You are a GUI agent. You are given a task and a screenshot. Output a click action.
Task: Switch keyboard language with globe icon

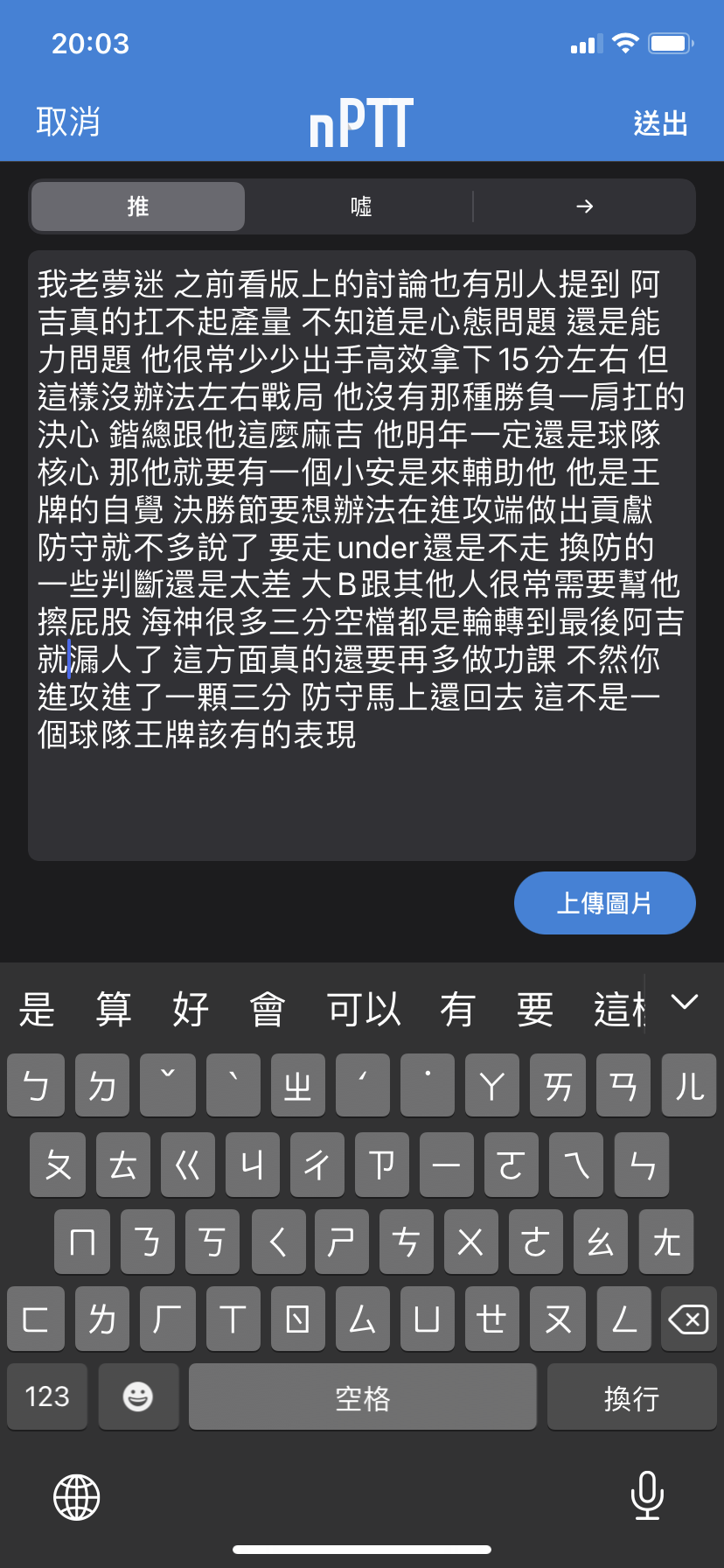[x=77, y=1496]
